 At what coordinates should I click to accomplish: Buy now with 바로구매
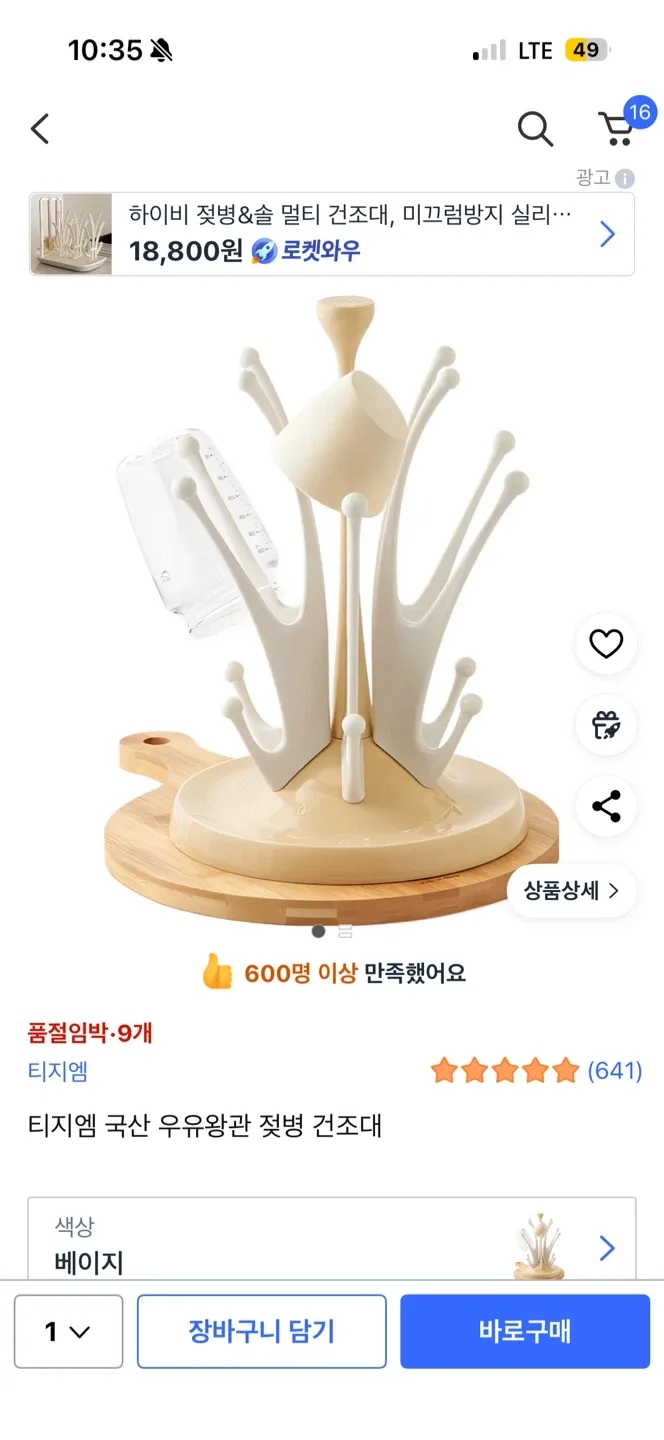pos(525,1331)
